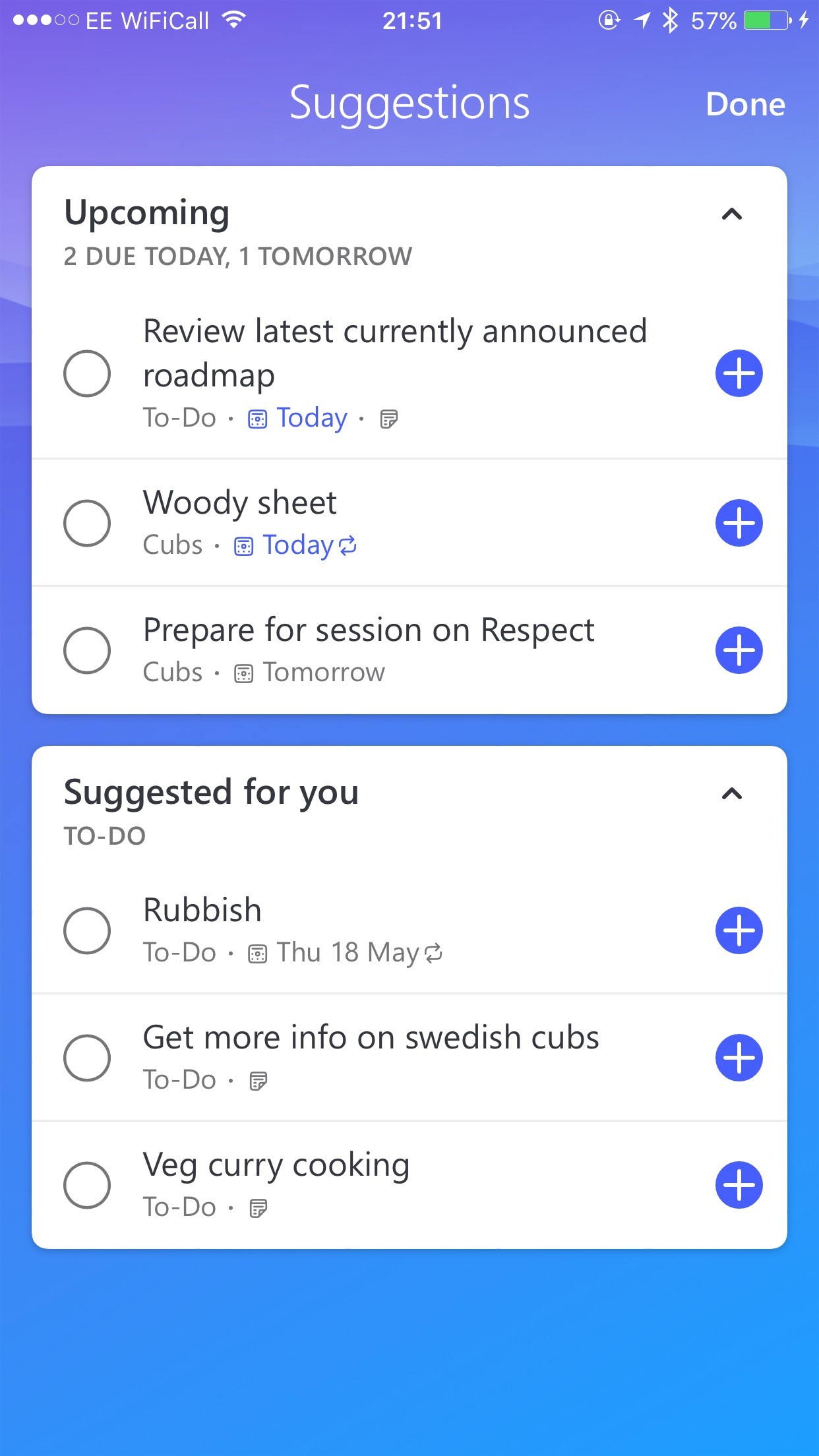Add "Review latest currently announced roadmap" to list

pyautogui.click(x=738, y=373)
